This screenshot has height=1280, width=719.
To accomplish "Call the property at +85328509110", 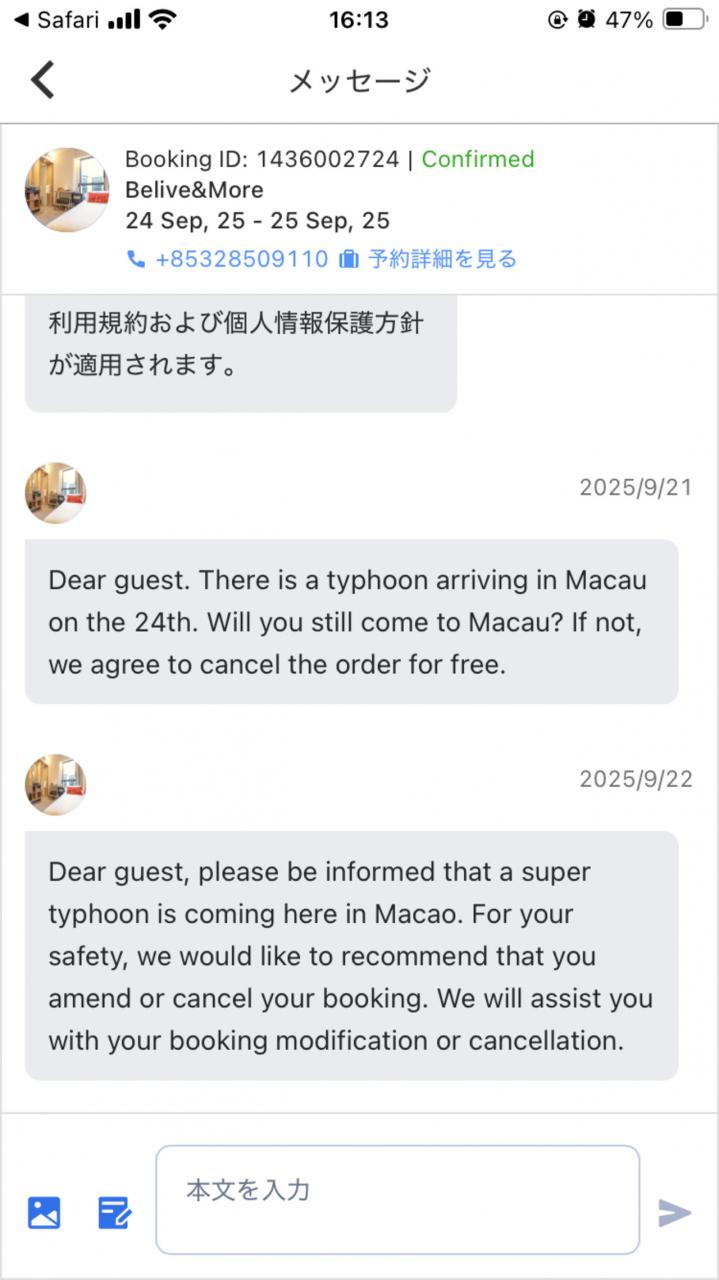I will (228, 259).
